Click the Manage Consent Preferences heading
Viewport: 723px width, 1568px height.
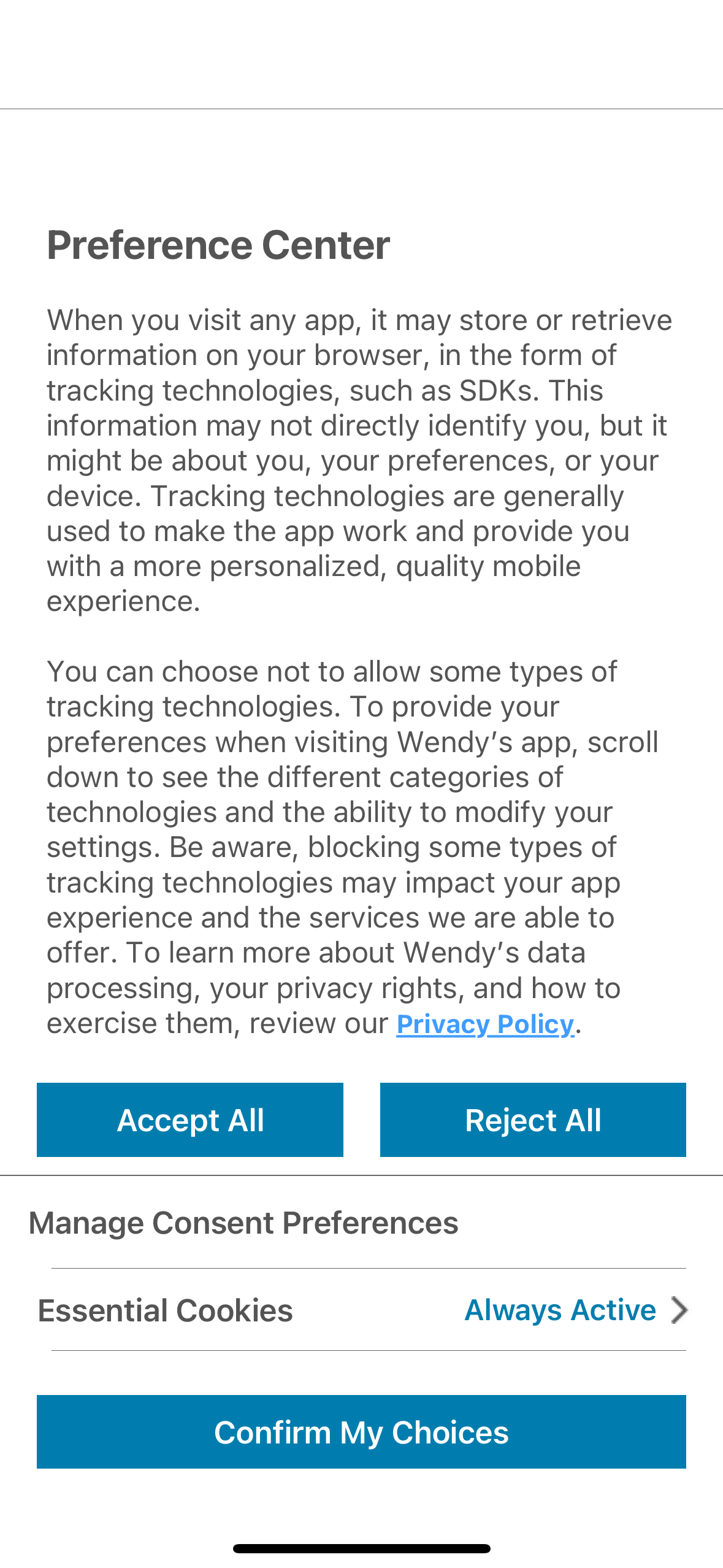coord(243,1221)
